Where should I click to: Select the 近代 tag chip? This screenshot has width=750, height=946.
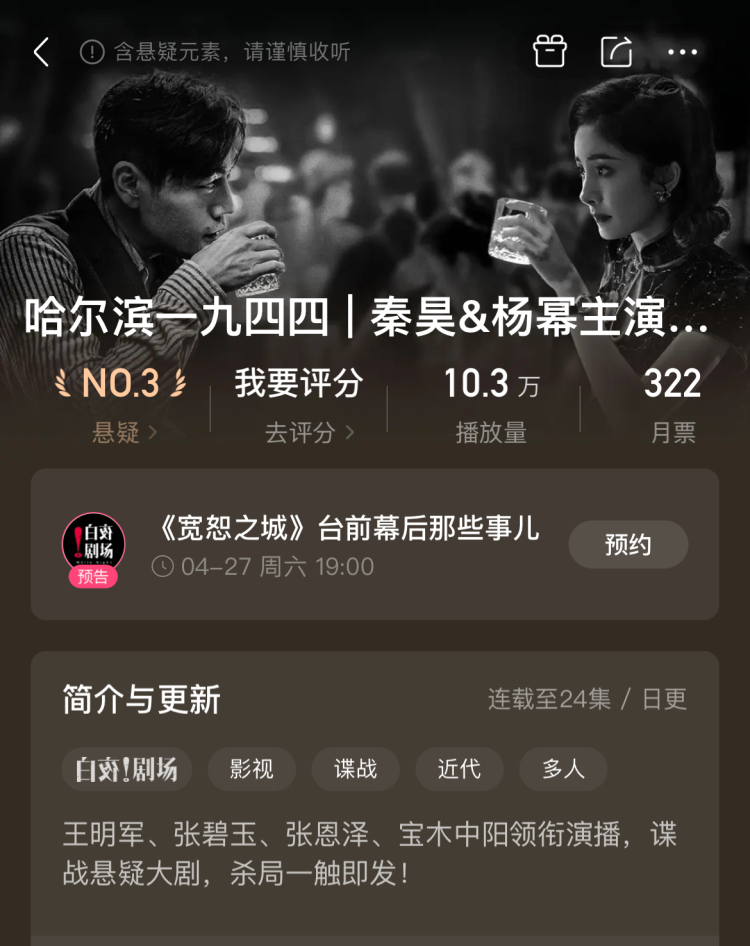click(459, 769)
